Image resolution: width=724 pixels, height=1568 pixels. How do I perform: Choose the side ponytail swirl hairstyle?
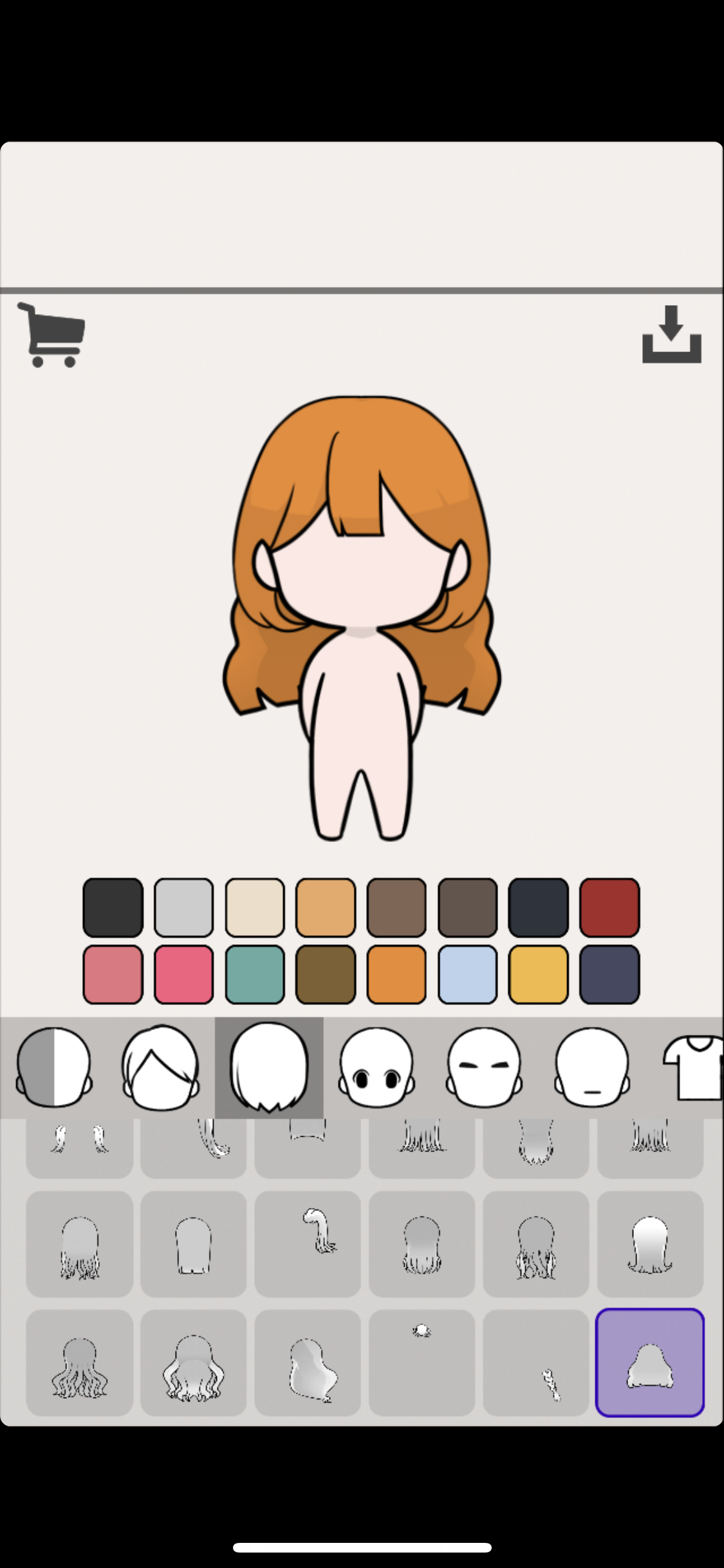pyautogui.click(x=308, y=1244)
